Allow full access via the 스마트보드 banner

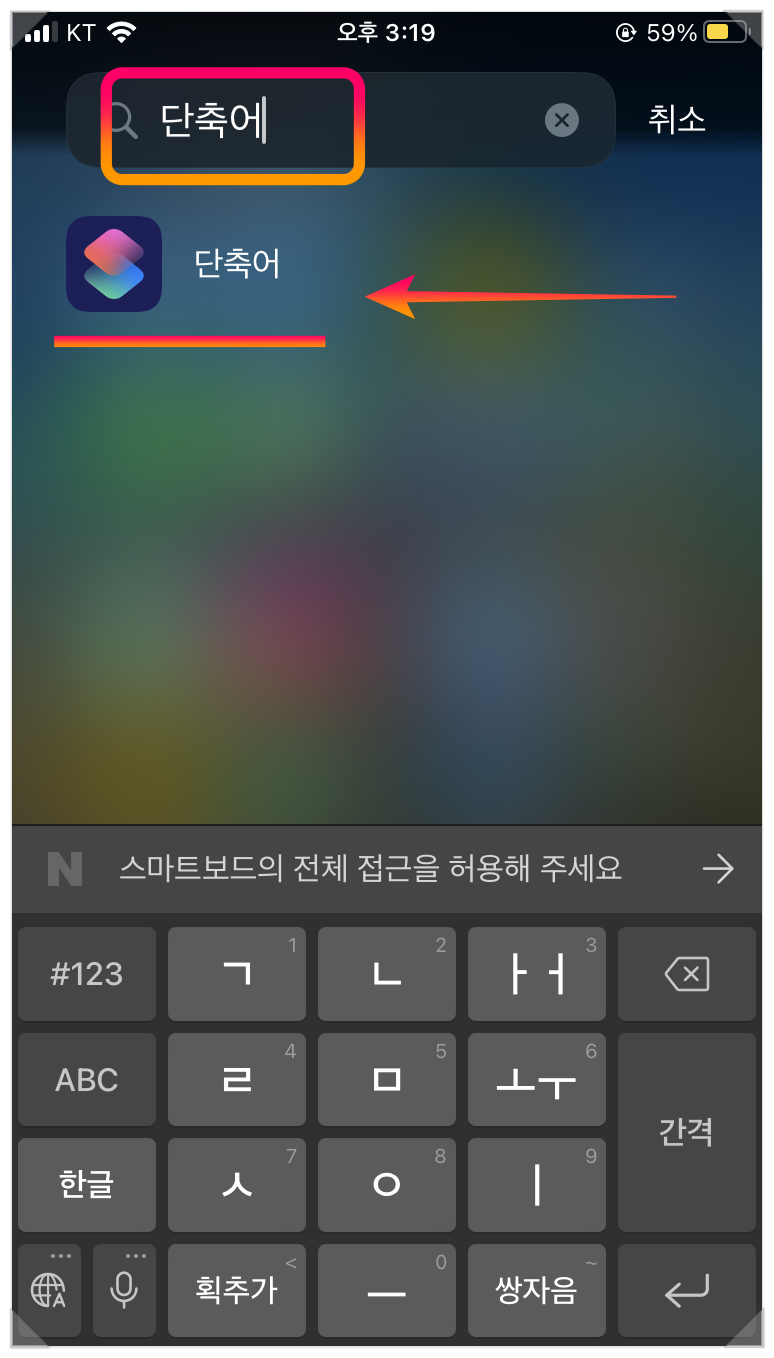[387, 869]
